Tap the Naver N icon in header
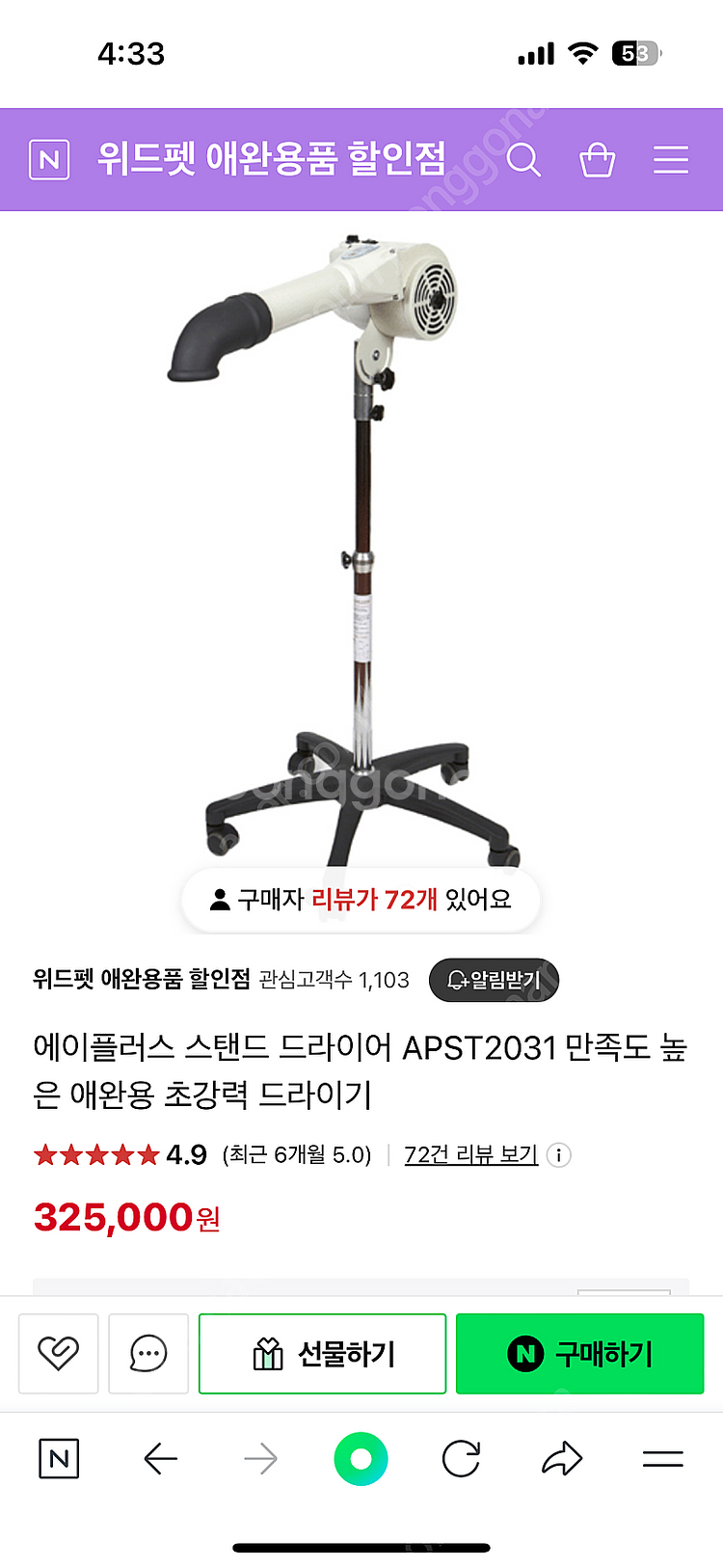Viewport: 723px width, 1568px height. point(49,159)
